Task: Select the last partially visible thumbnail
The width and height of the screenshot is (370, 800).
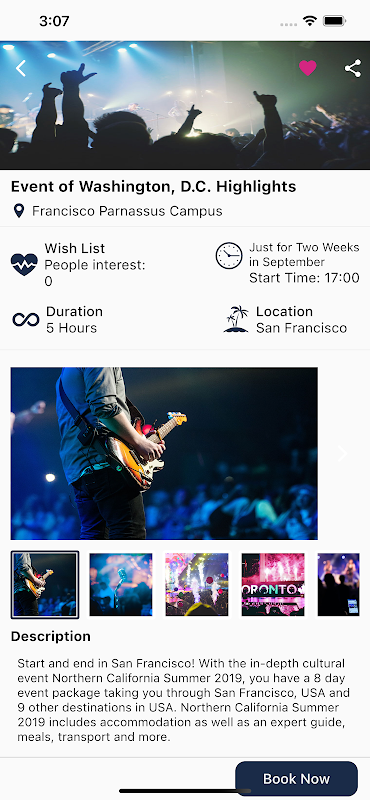Action: [x=339, y=585]
